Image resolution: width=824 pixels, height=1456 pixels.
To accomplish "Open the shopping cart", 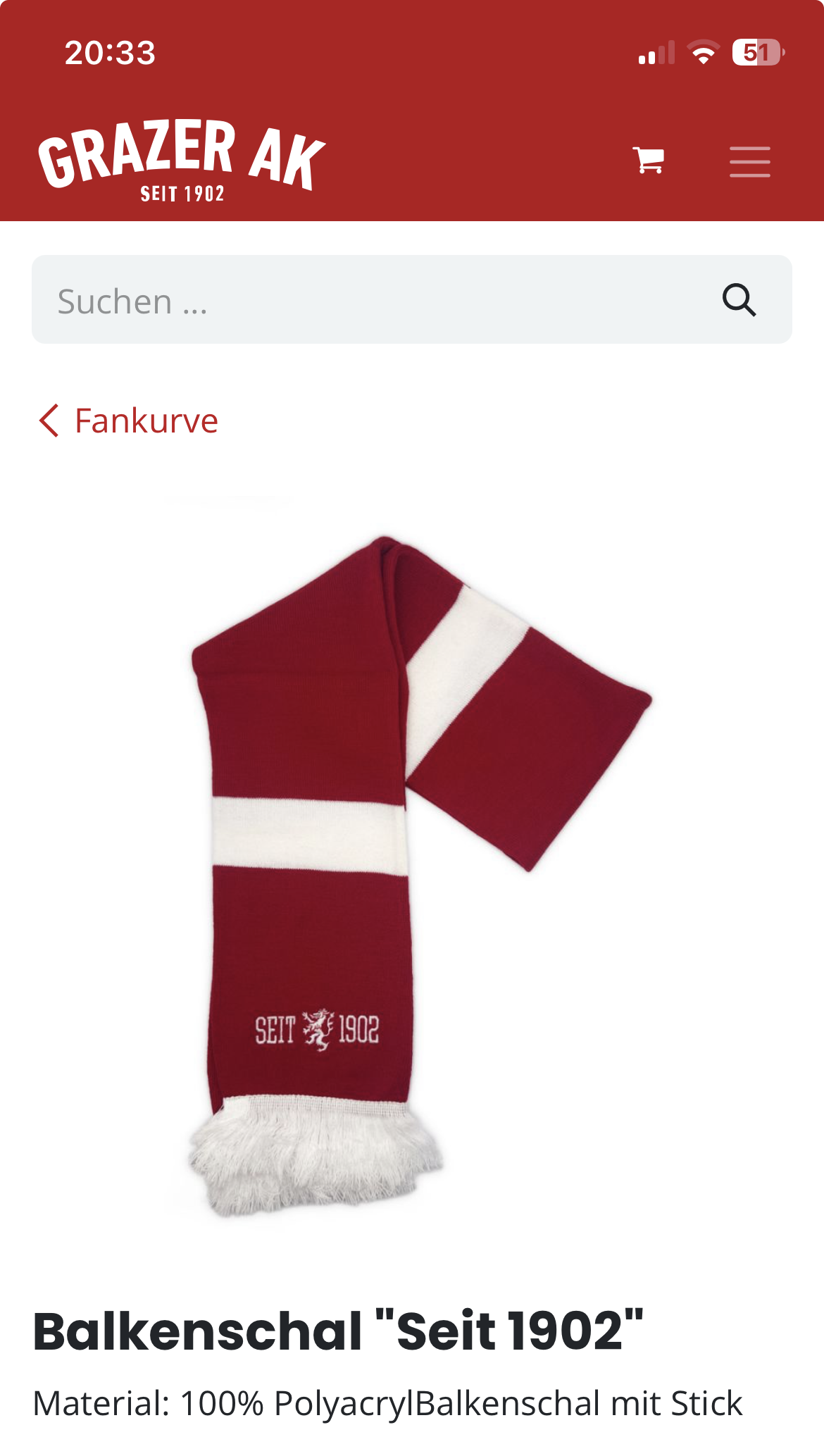I will tap(648, 161).
